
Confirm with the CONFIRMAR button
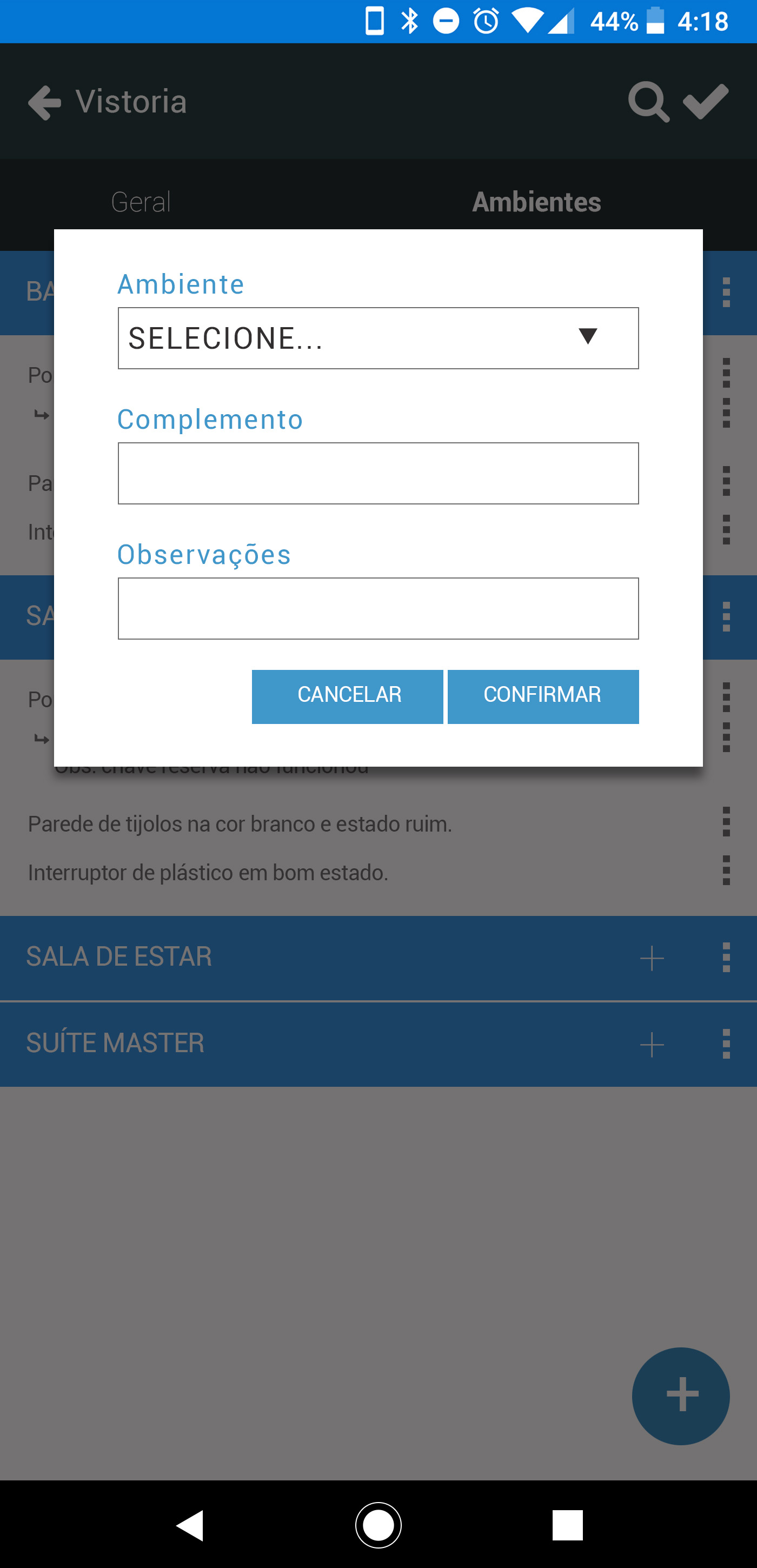coord(543,696)
